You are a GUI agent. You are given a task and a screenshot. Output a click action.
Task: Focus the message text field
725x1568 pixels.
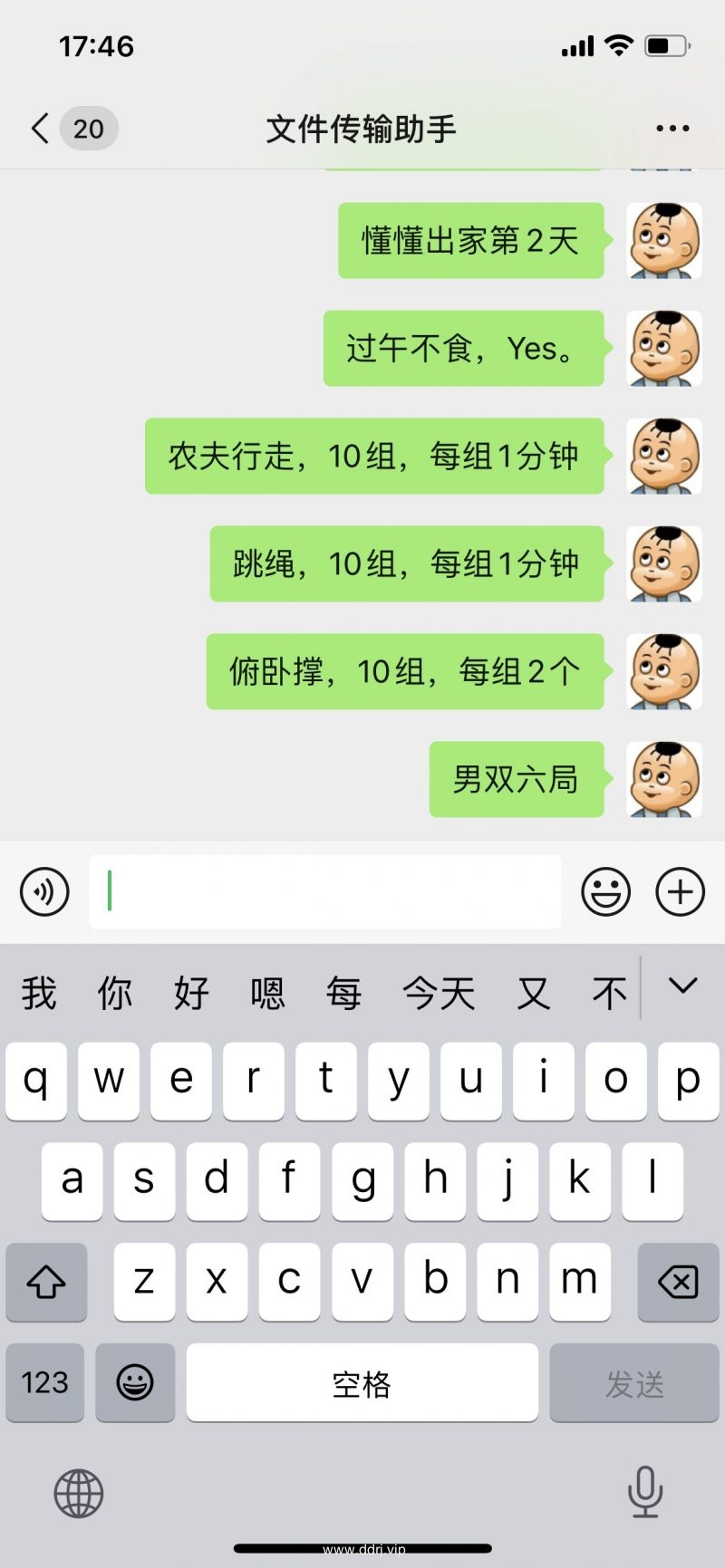325,891
